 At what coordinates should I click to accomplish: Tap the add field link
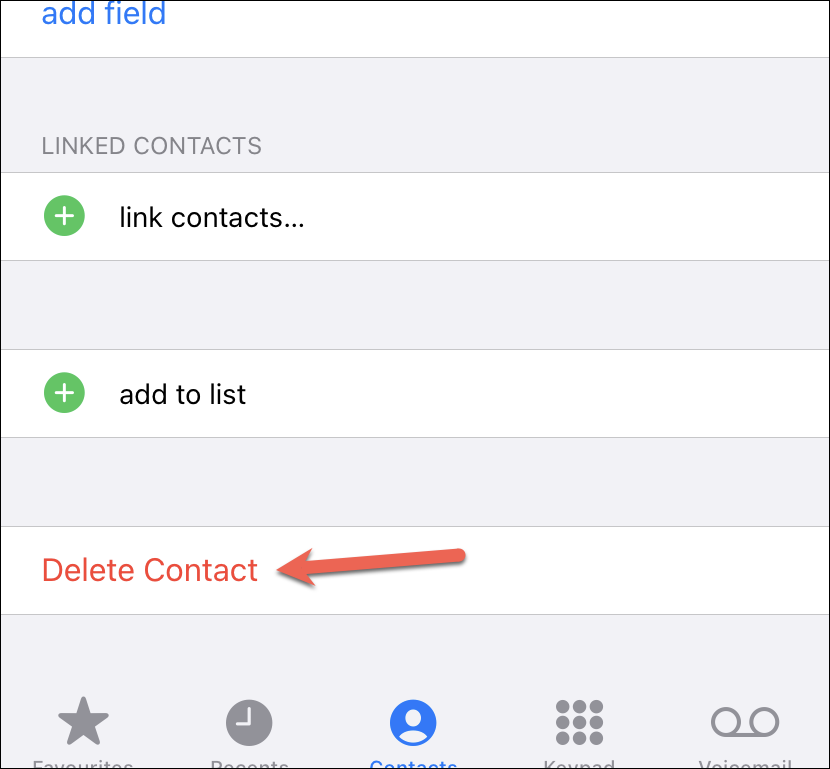point(103,15)
